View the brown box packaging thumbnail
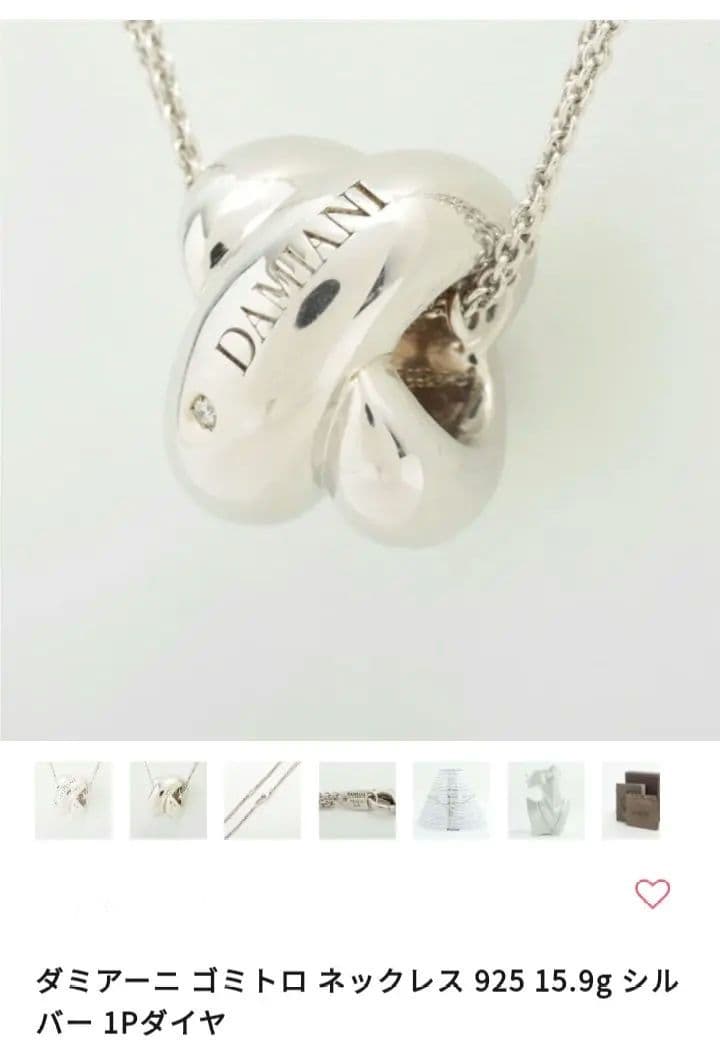This screenshot has width=720, height=1049. tap(640, 800)
